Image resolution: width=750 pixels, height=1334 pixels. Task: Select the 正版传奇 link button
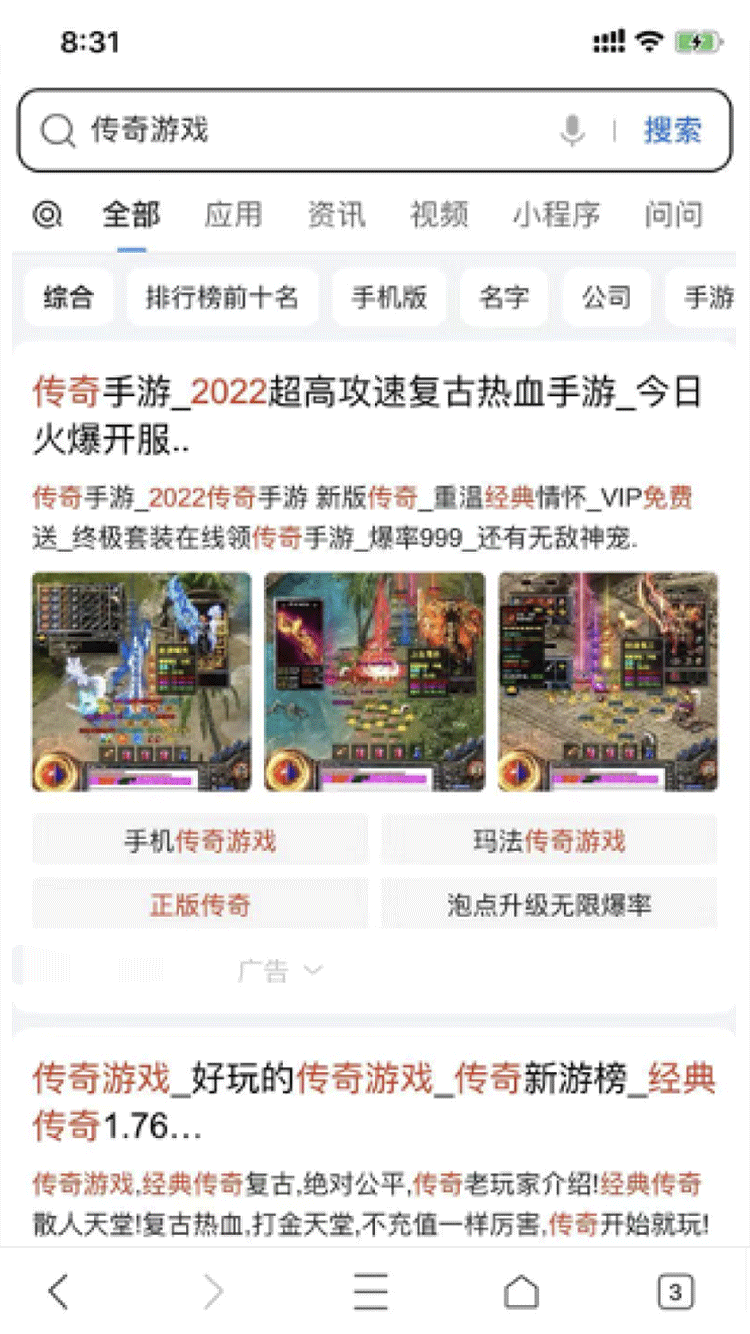[200, 906]
